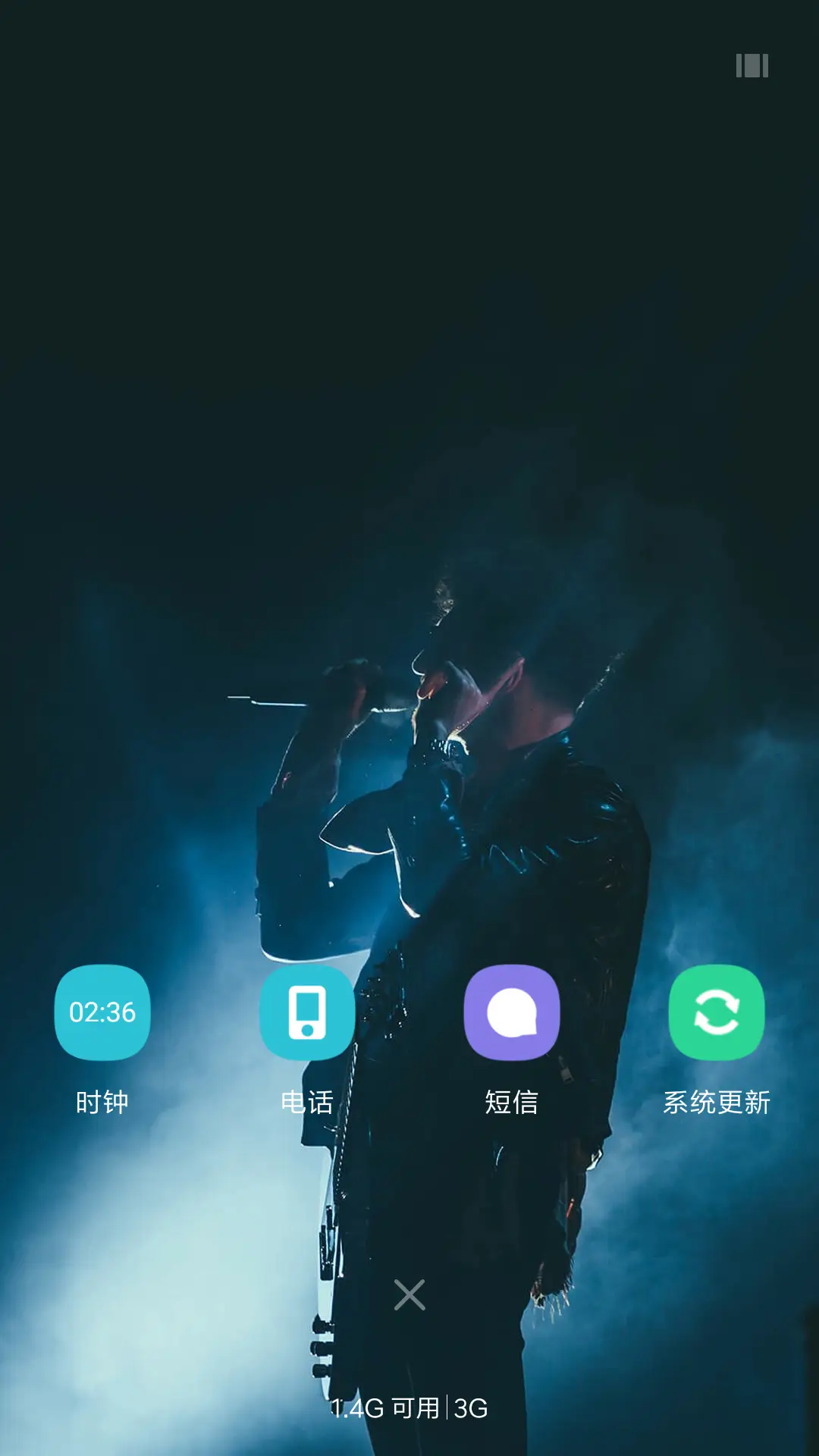This screenshot has width=819, height=1456.
Task: Tap the time 02:36 inside clock icon
Action: coord(102,1012)
